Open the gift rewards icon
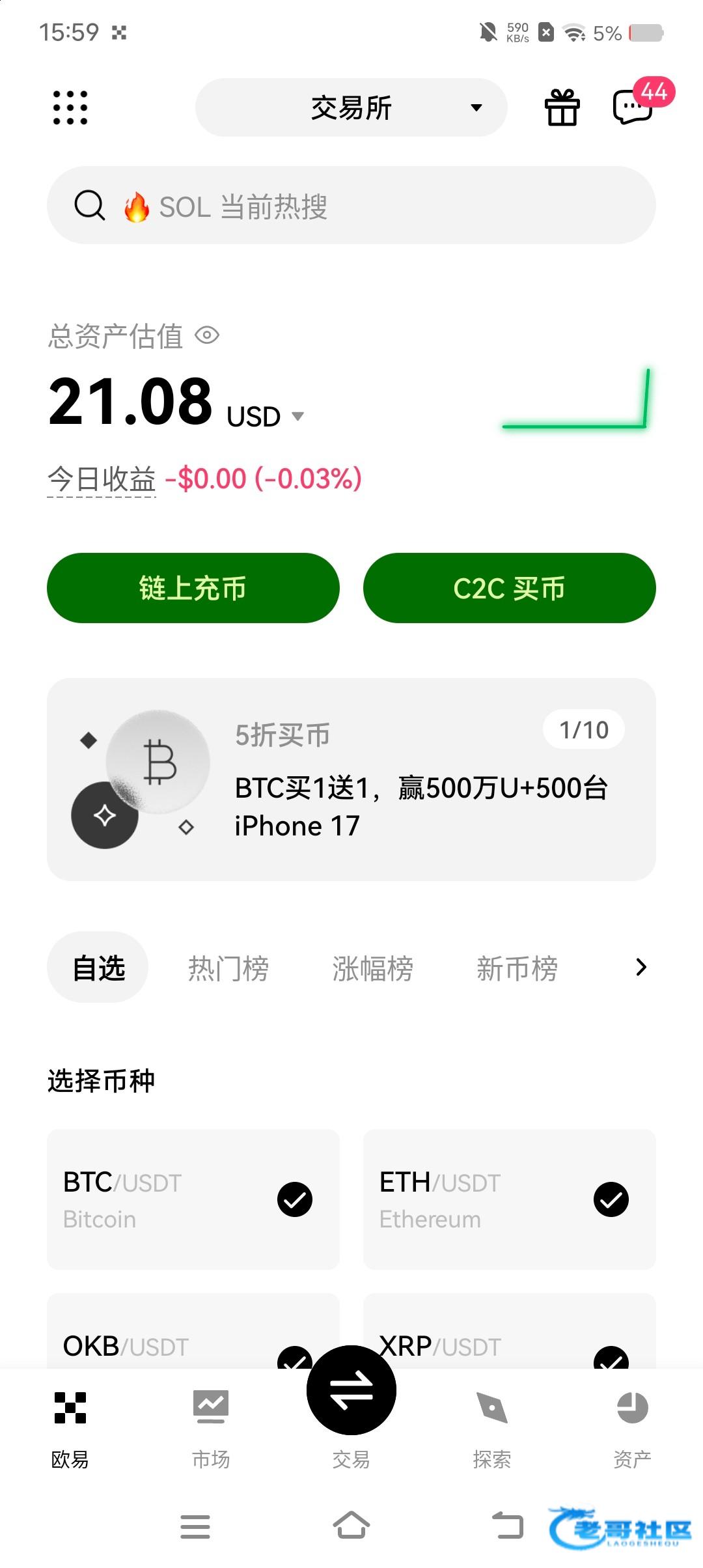 point(562,107)
